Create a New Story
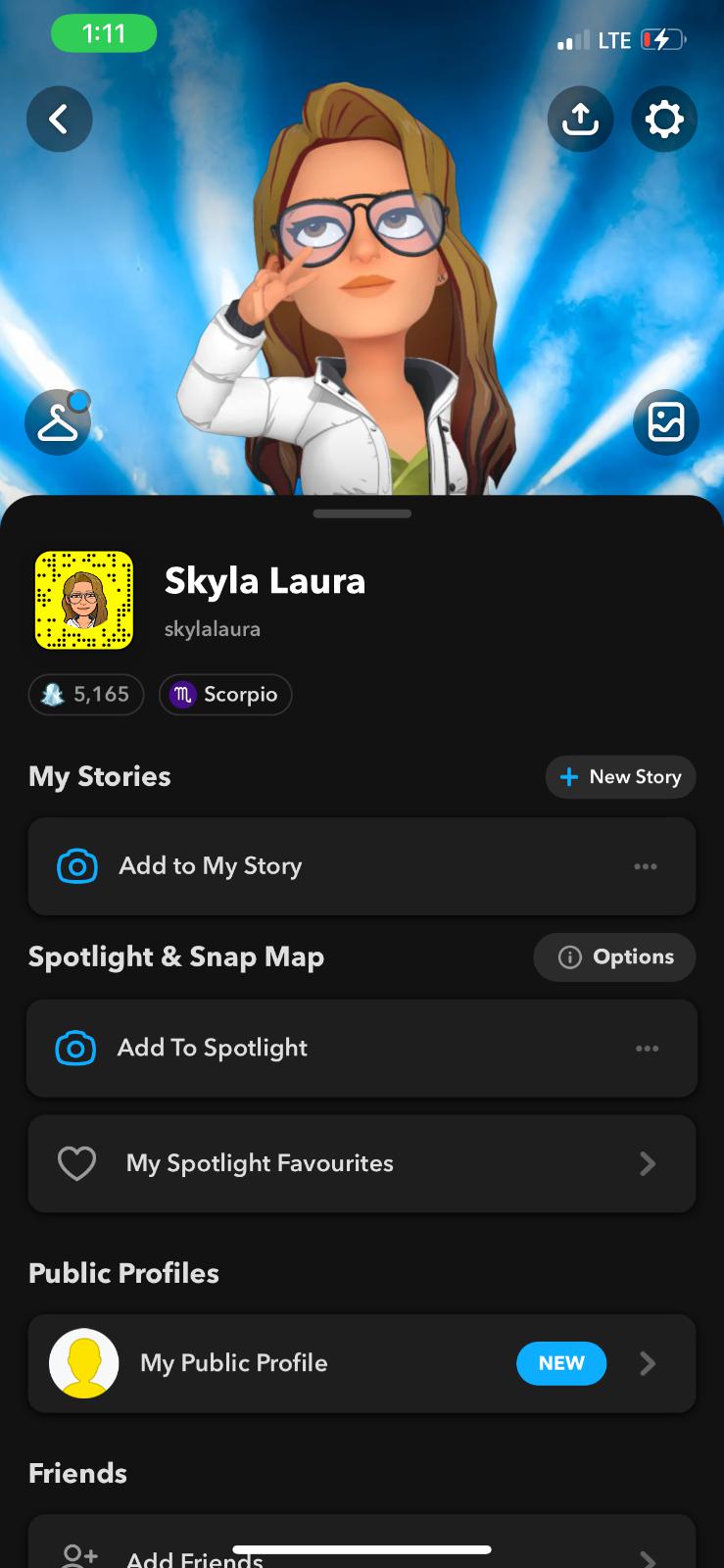 620,777
